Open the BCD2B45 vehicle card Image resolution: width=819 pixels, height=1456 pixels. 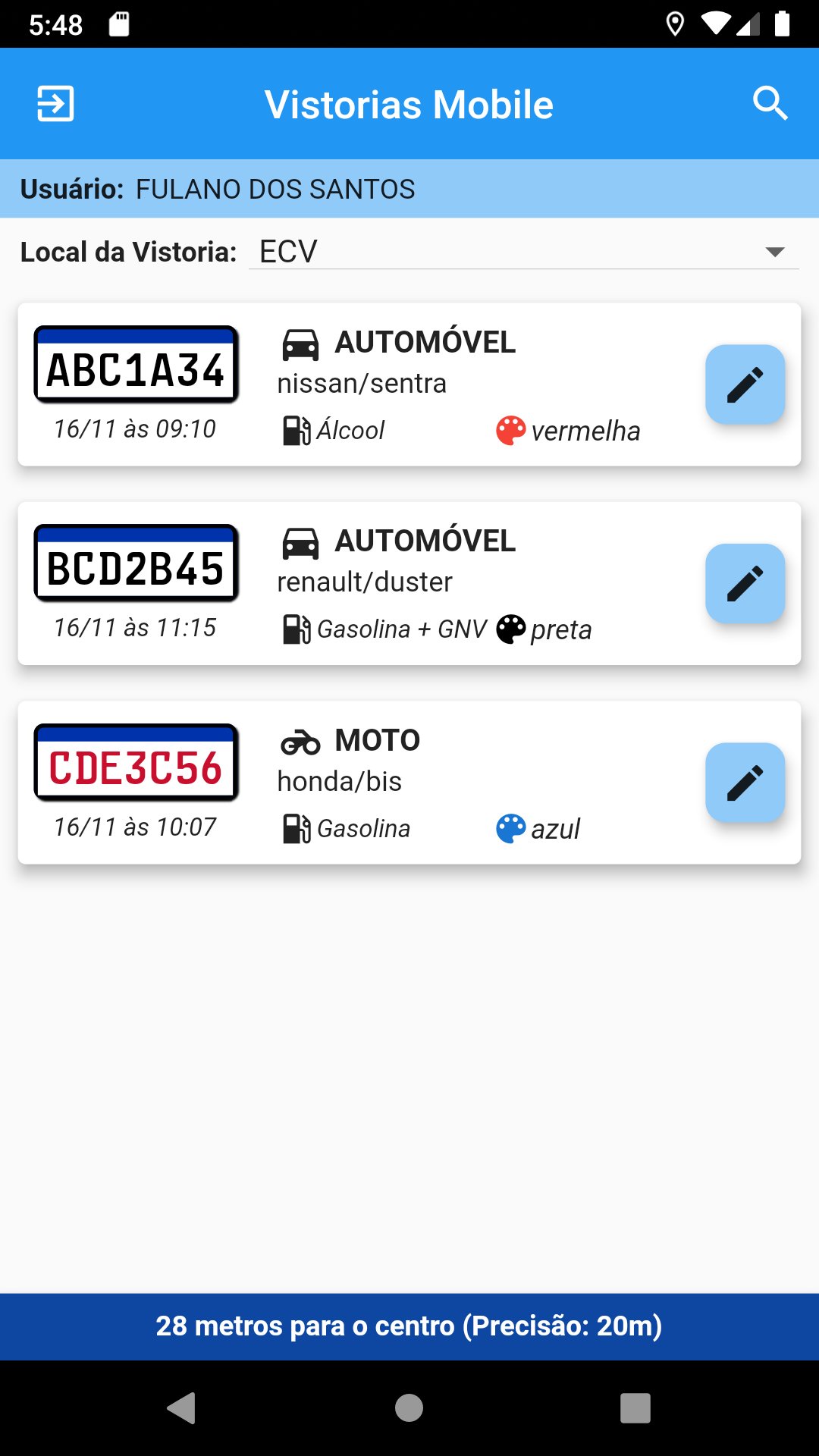pos(455,583)
